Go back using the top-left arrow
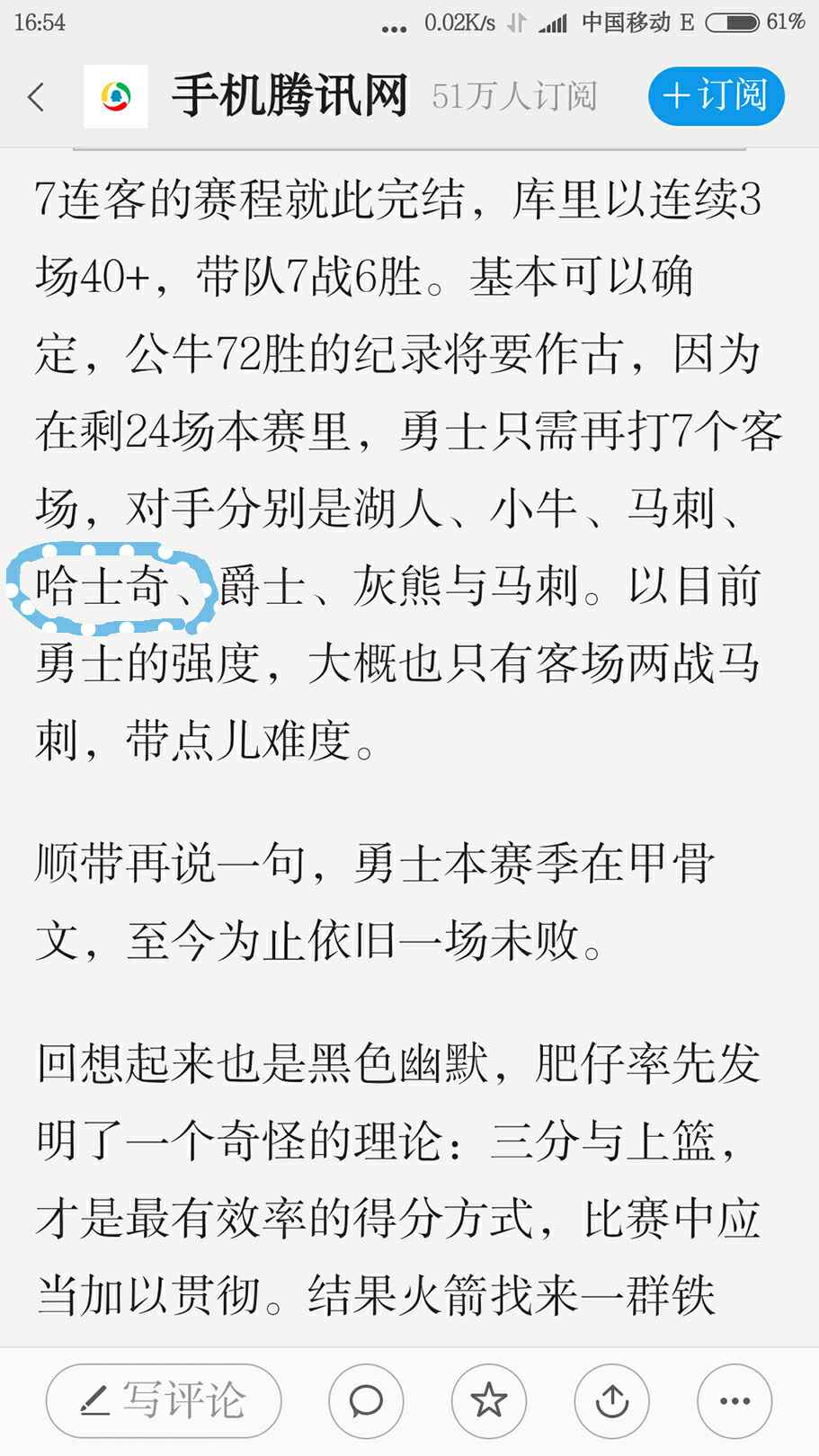The width and height of the screenshot is (819, 1456). coord(36,97)
